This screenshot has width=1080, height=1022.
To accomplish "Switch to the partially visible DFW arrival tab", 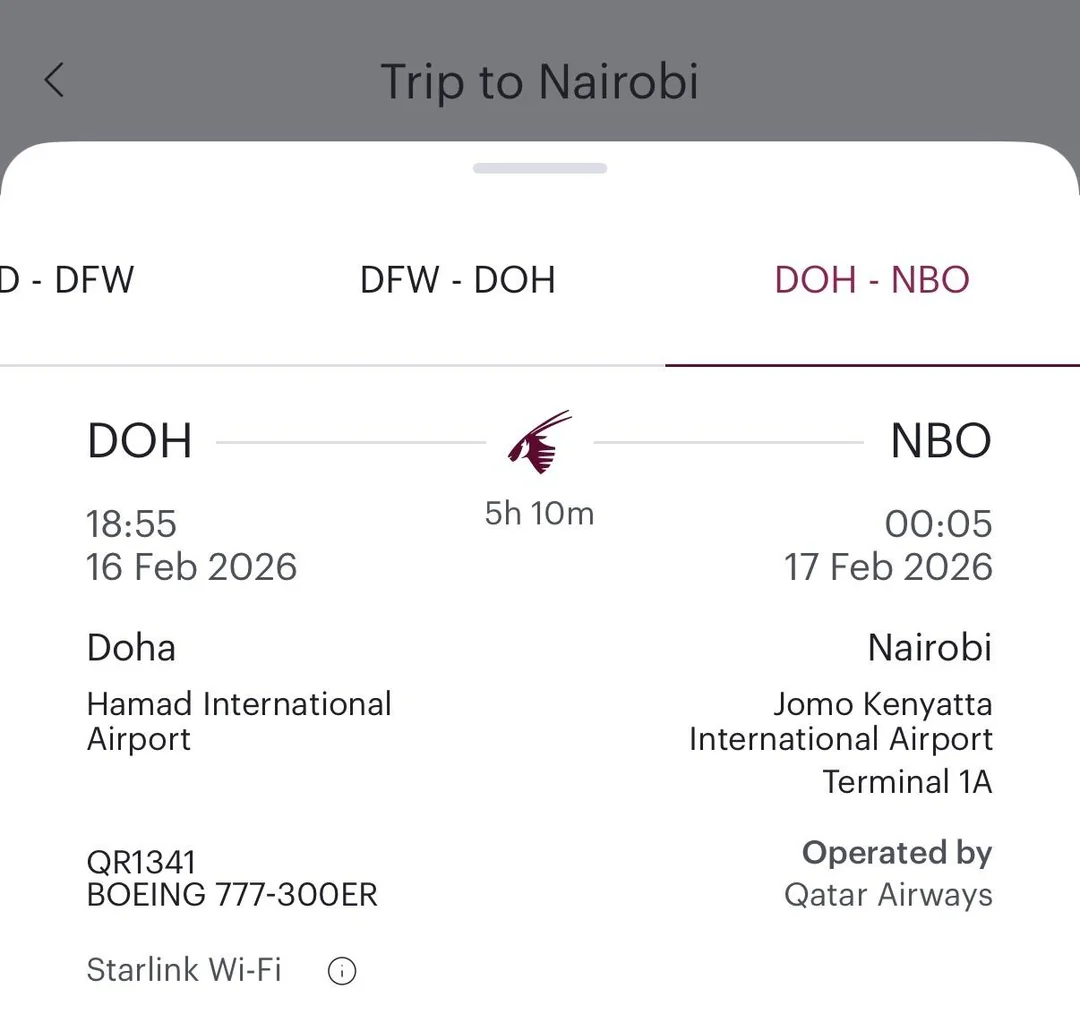I will coord(67,280).
